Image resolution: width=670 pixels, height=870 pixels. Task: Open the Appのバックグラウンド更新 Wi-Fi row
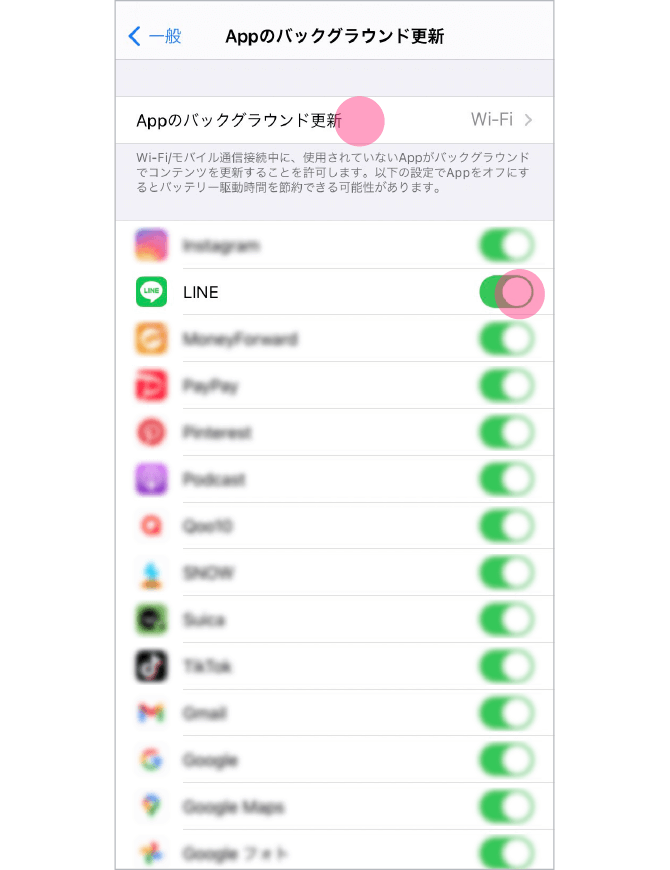(334, 121)
